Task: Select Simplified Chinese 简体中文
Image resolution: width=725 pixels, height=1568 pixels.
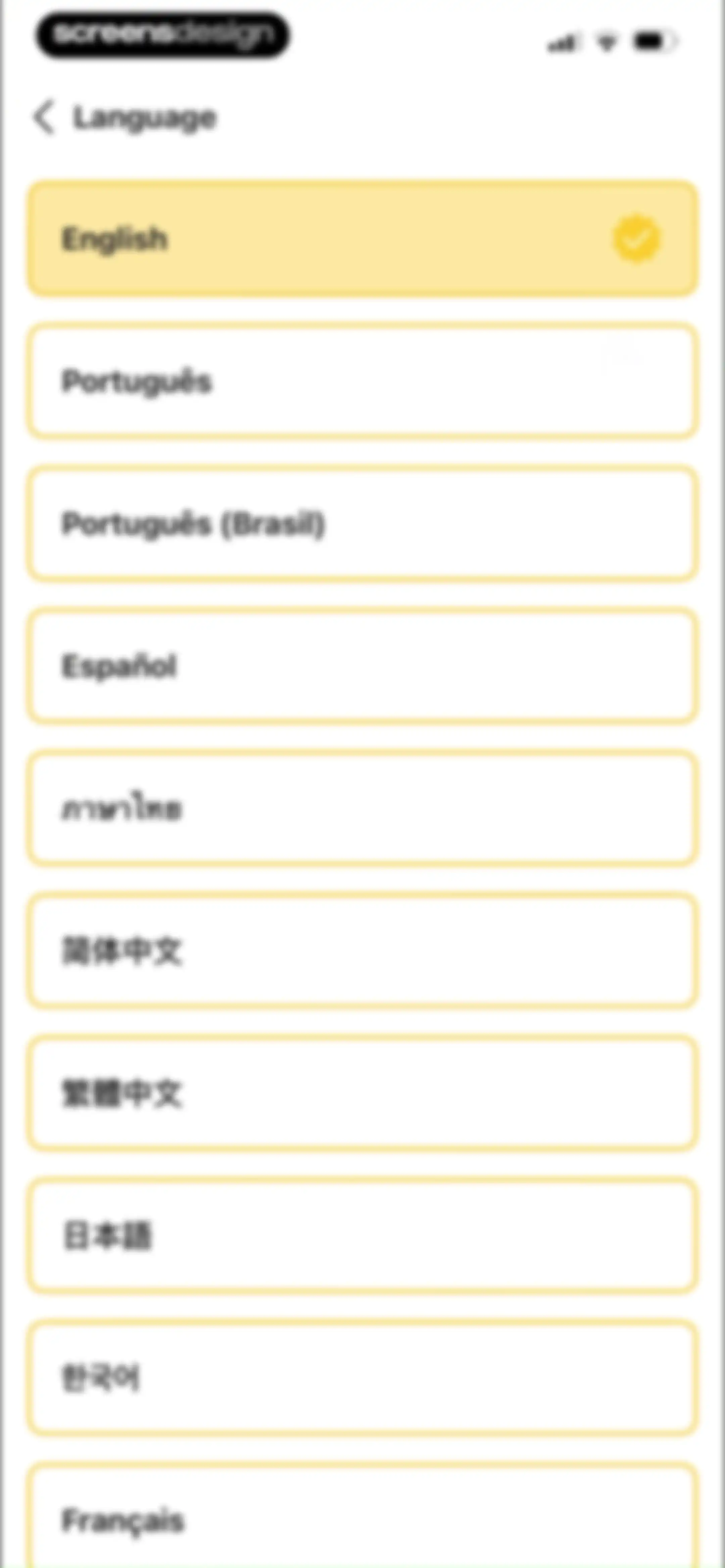Action: pos(362,951)
